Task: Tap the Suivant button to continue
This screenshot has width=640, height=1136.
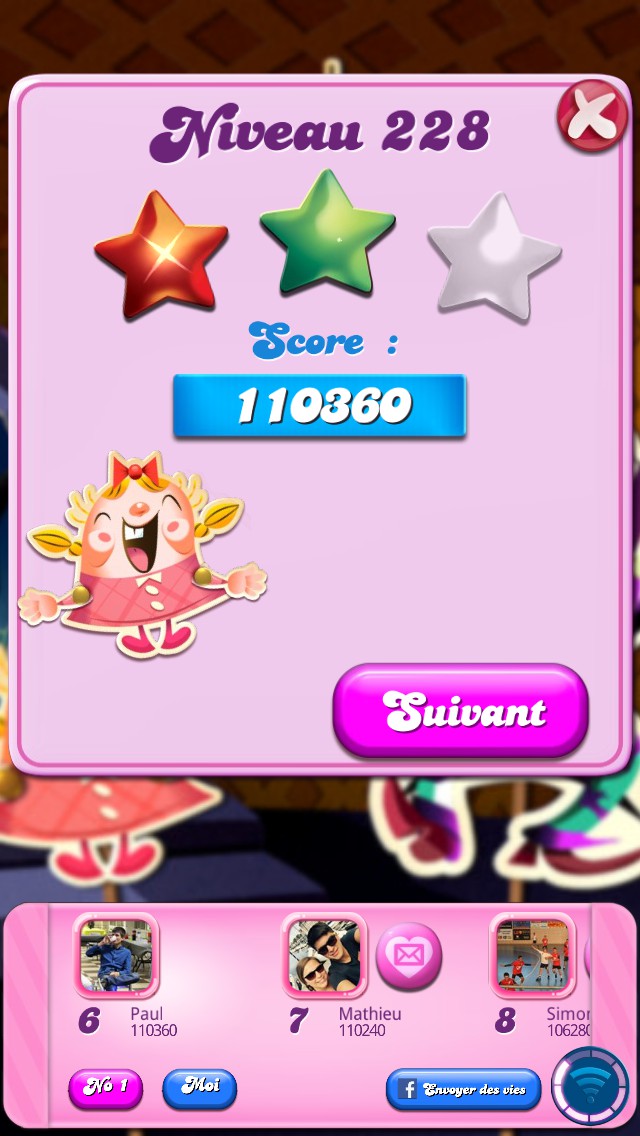Action: tap(461, 711)
